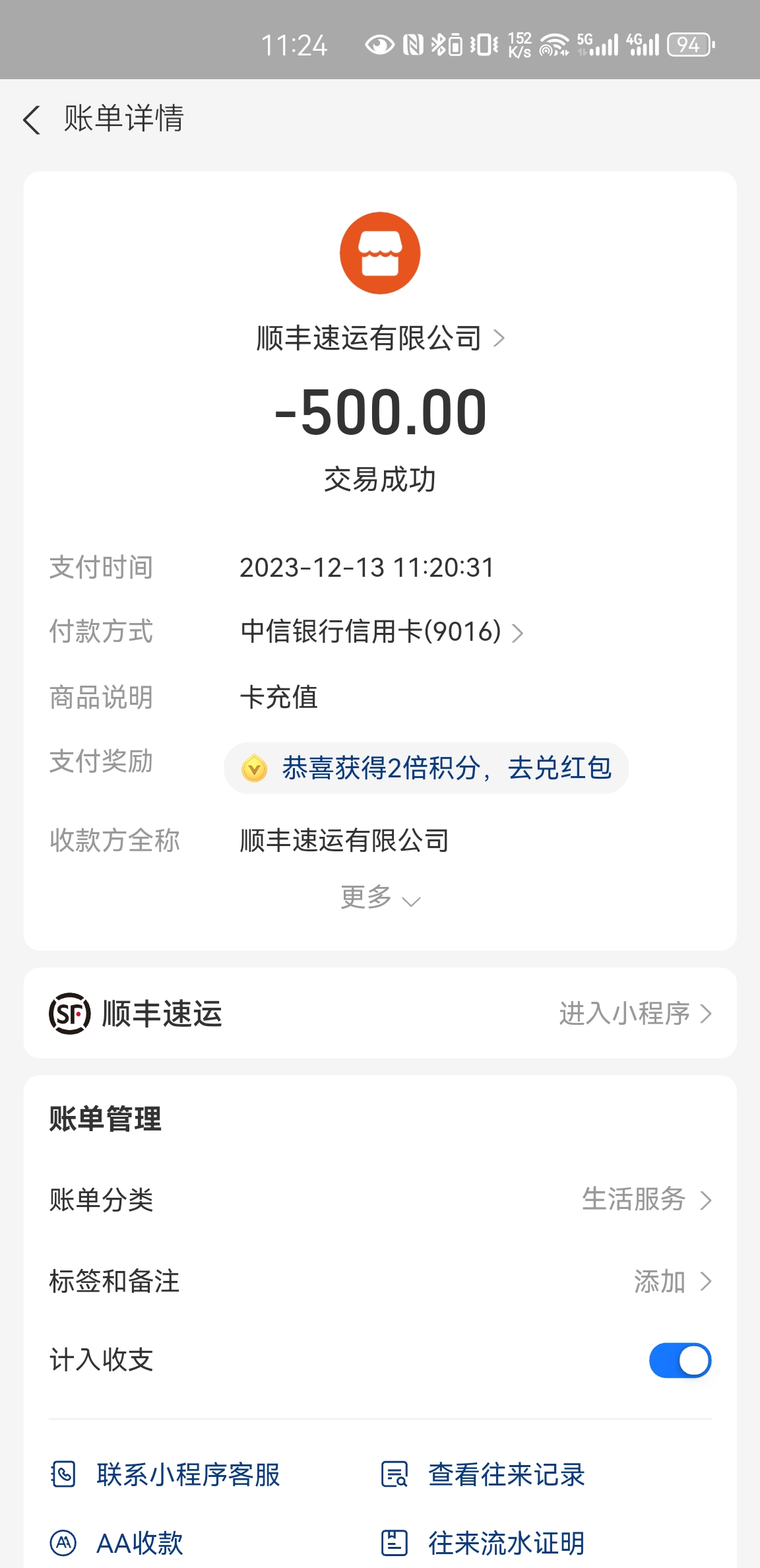Viewport: 760px width, 1568px height.
Task: Go back from the 账单详情 page
Action: 32,120
